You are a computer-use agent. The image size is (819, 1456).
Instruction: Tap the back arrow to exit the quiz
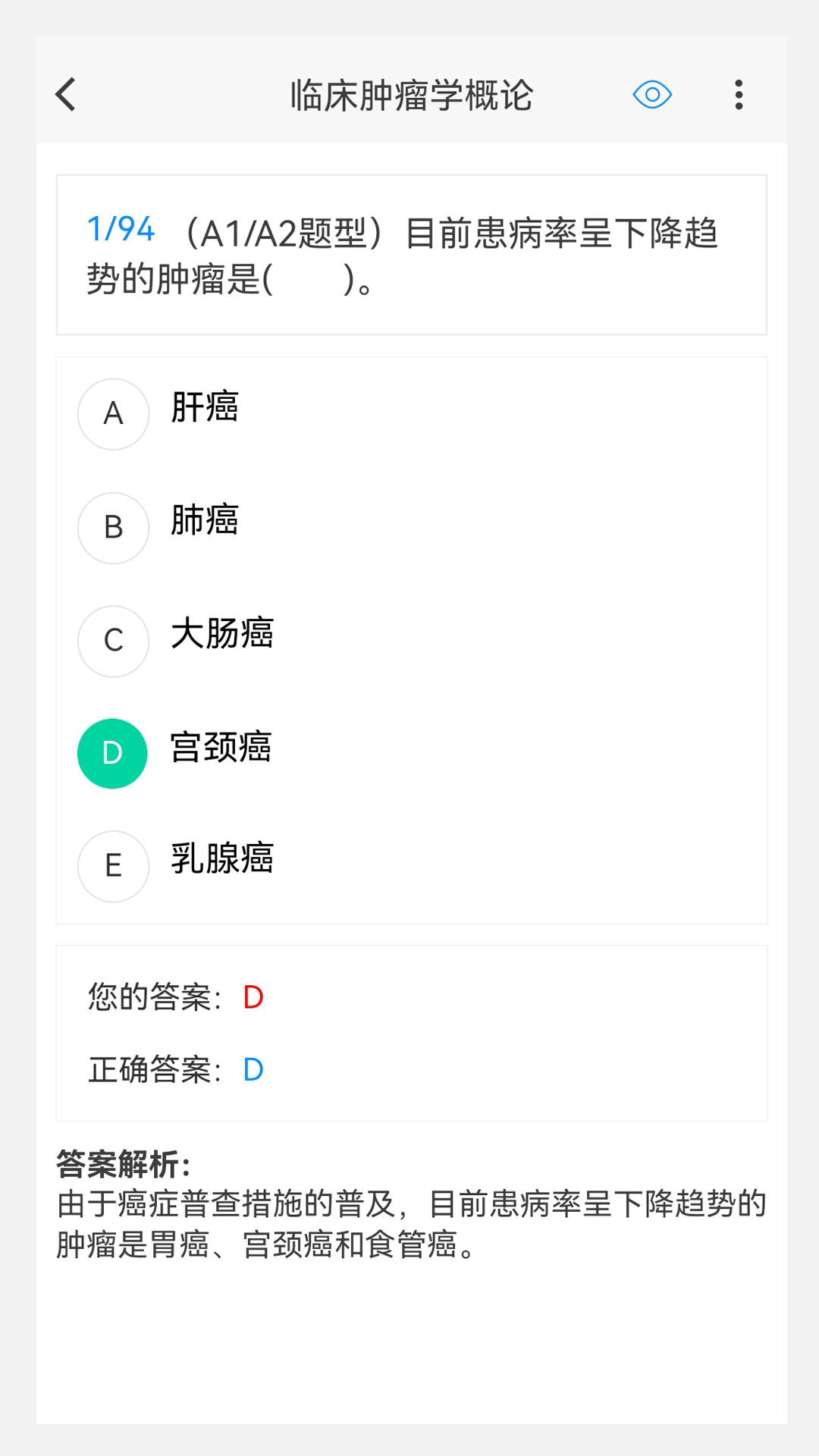pos(64,94)
